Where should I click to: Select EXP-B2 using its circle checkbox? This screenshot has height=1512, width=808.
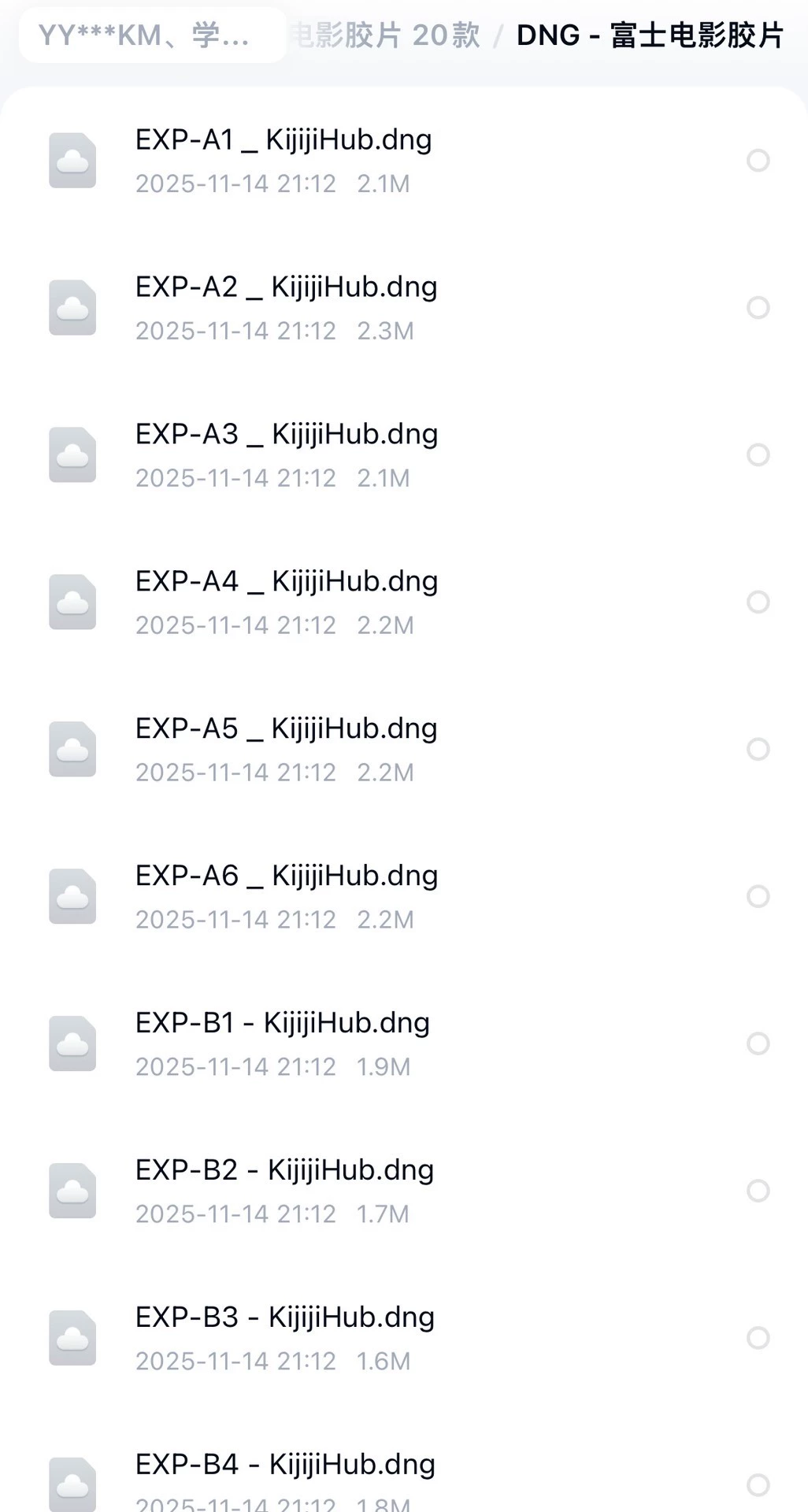tap(758, 1191)
